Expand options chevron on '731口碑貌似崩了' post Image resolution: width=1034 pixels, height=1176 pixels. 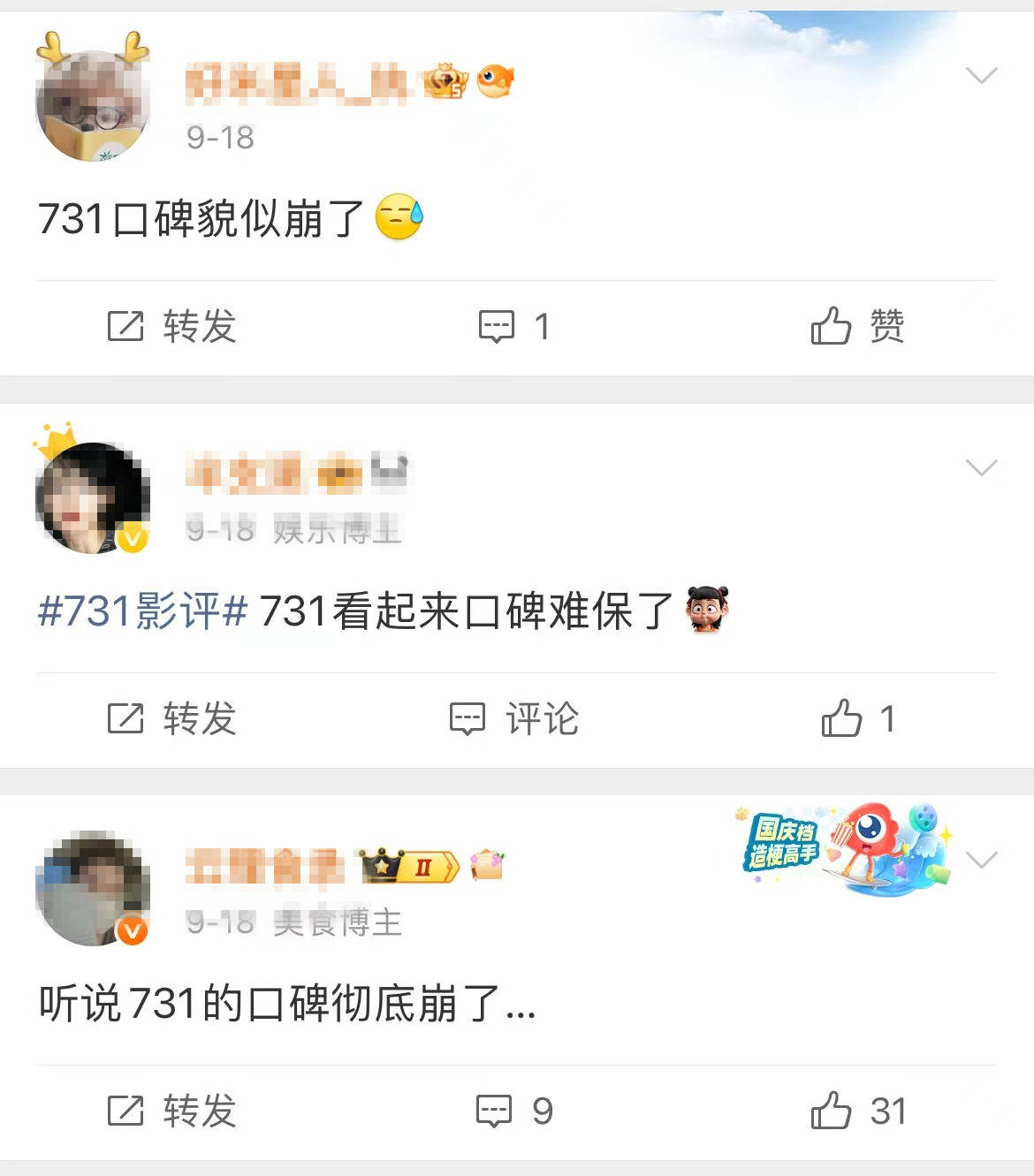(x=981, y=75)
